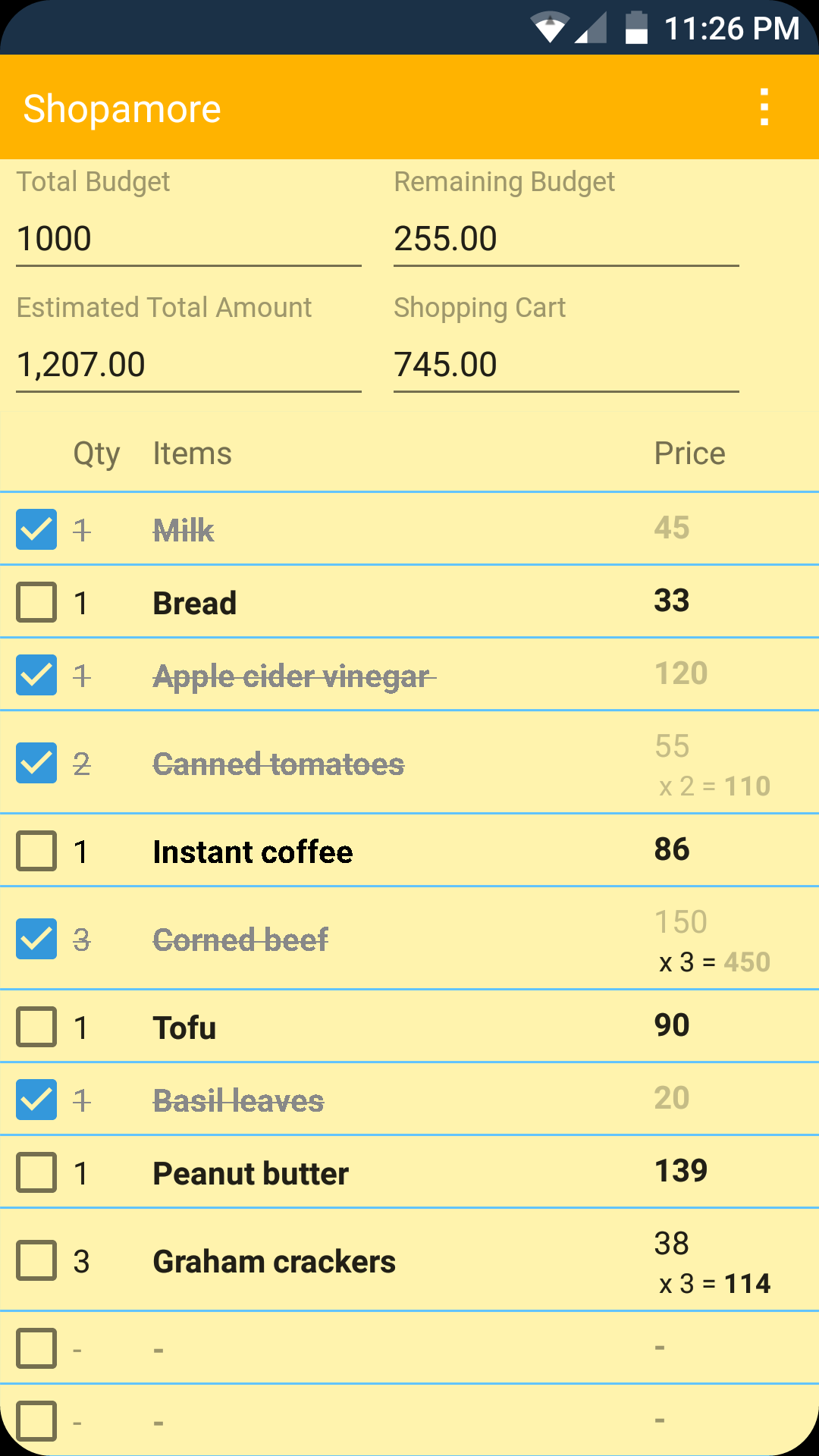The image size is (819, 1456).
Task: Uncheck the Apple cider vinegar item
Action: coord(36,675)
